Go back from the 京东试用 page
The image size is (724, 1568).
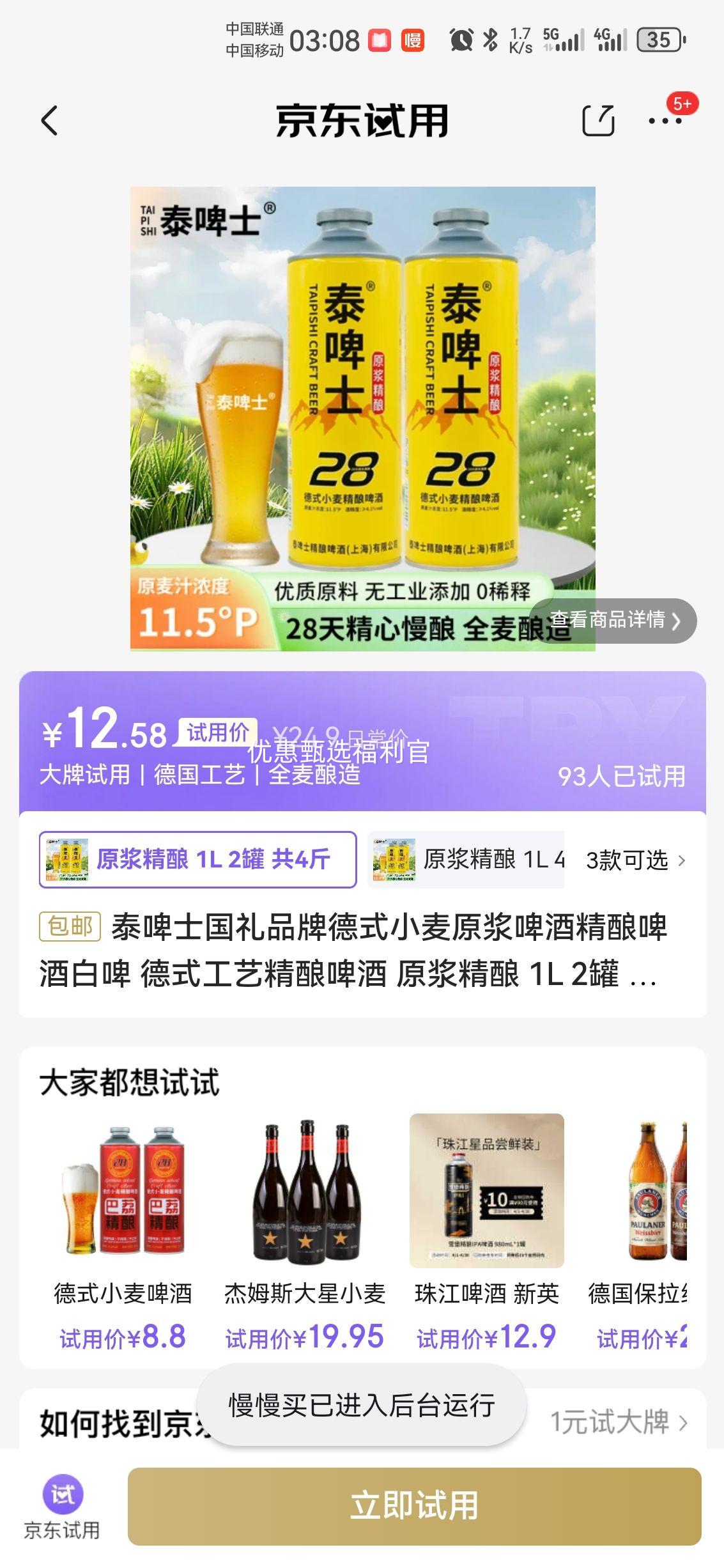pyautogui.click(x=49, y=120)
